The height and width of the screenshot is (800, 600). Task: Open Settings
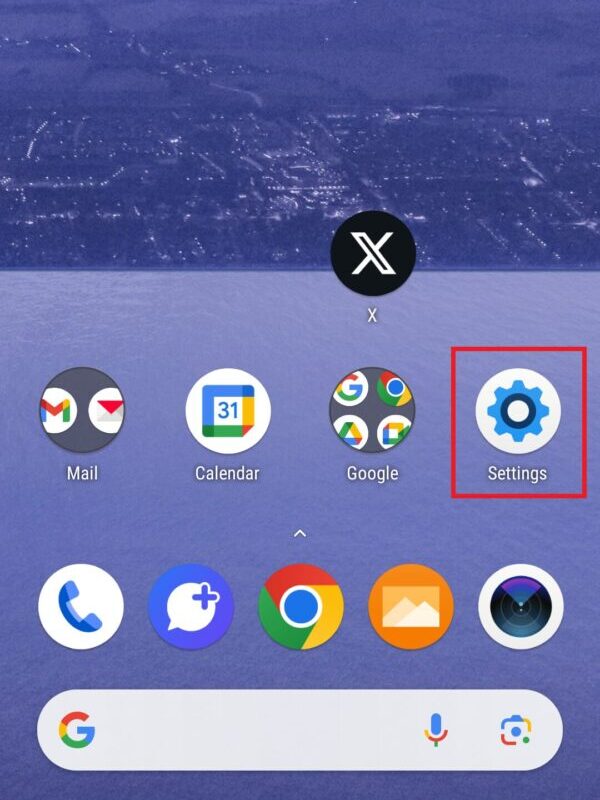[517, 411]
